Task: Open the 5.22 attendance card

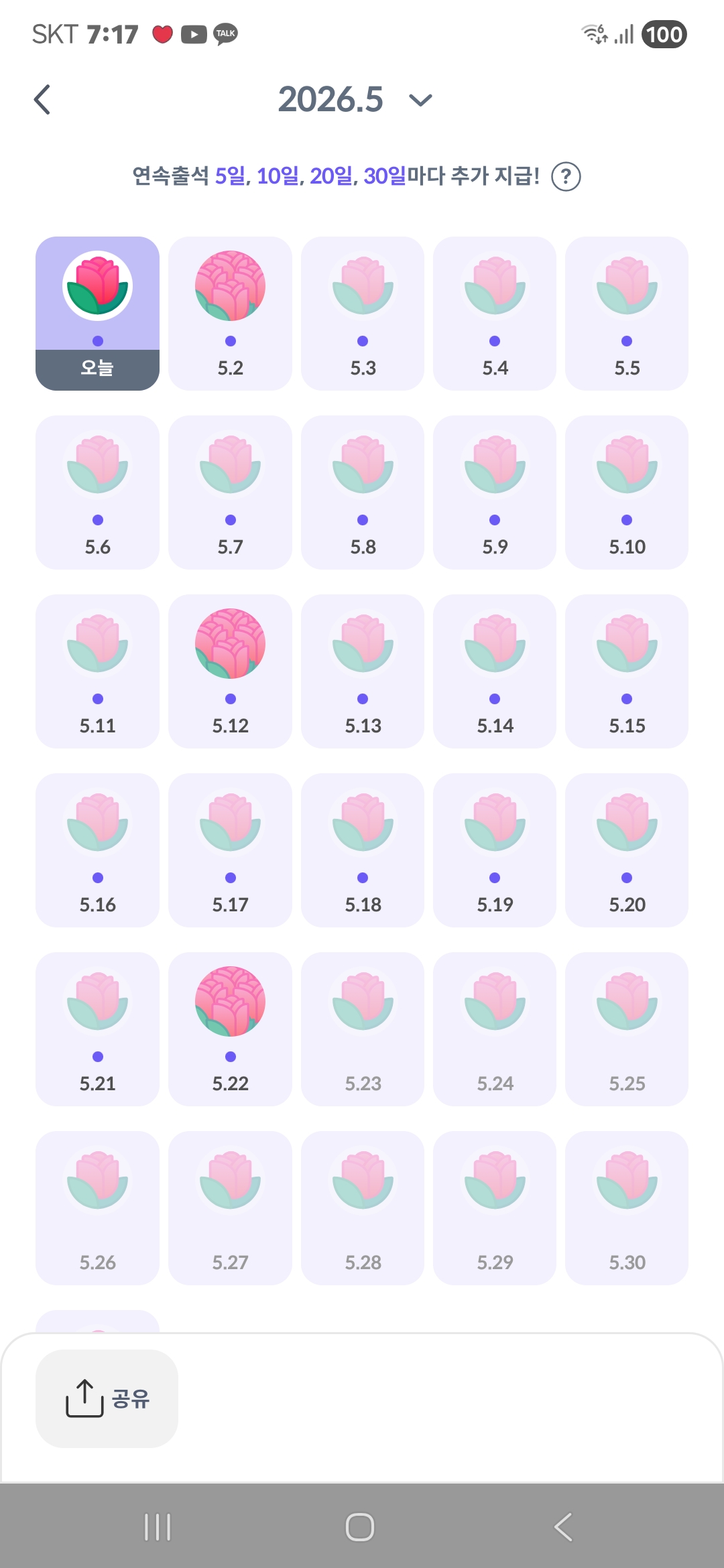Action: [x=230, y=1029]
